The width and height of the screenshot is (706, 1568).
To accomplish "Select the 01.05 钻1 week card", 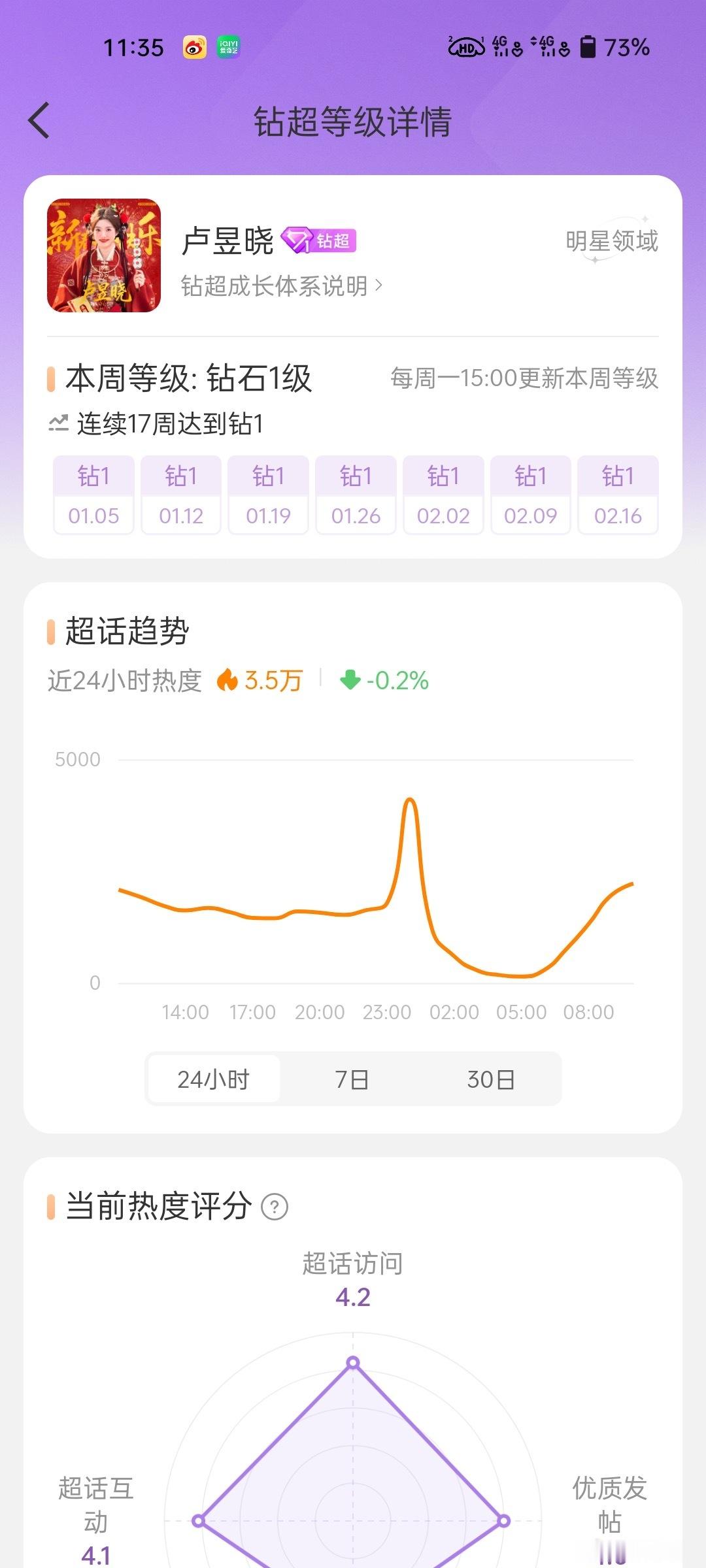I will [93, 495].
